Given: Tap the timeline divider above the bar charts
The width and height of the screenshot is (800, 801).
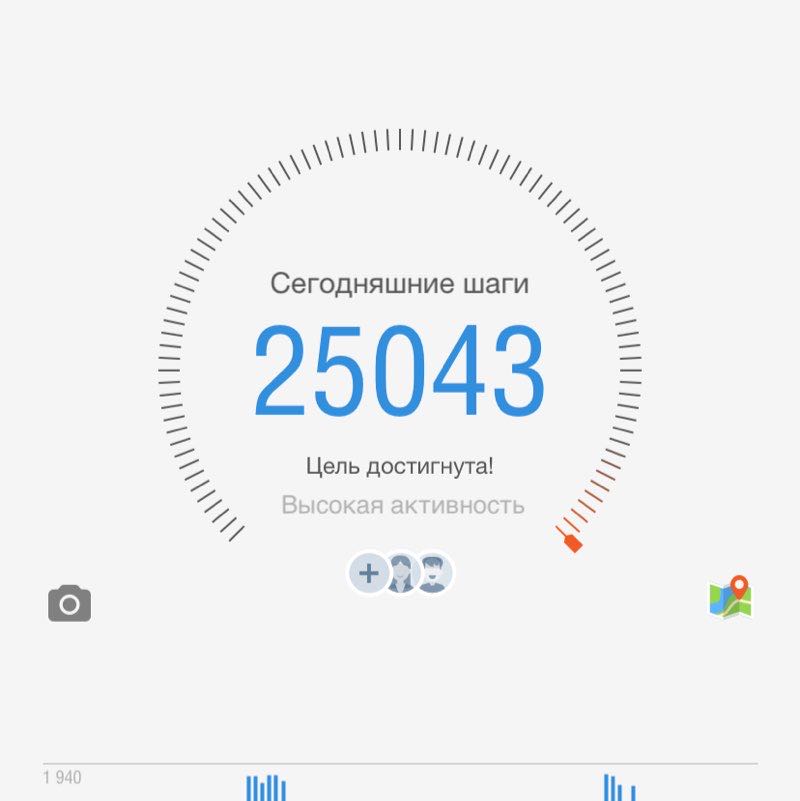Looking at the screenshot, I should click(x=400, y=762).
